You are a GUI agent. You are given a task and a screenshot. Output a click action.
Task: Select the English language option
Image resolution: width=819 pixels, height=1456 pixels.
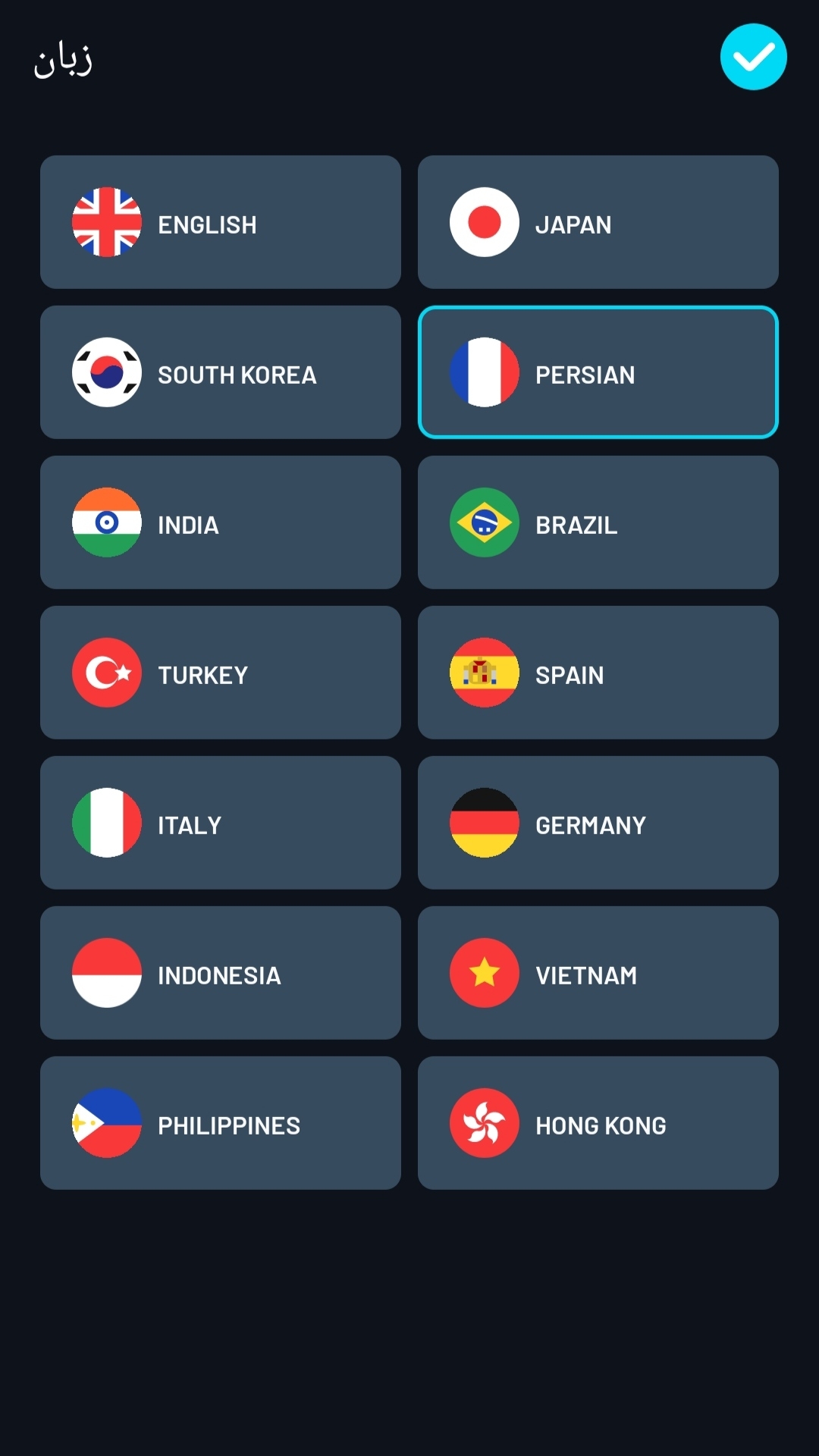click(x=220, y=222)
